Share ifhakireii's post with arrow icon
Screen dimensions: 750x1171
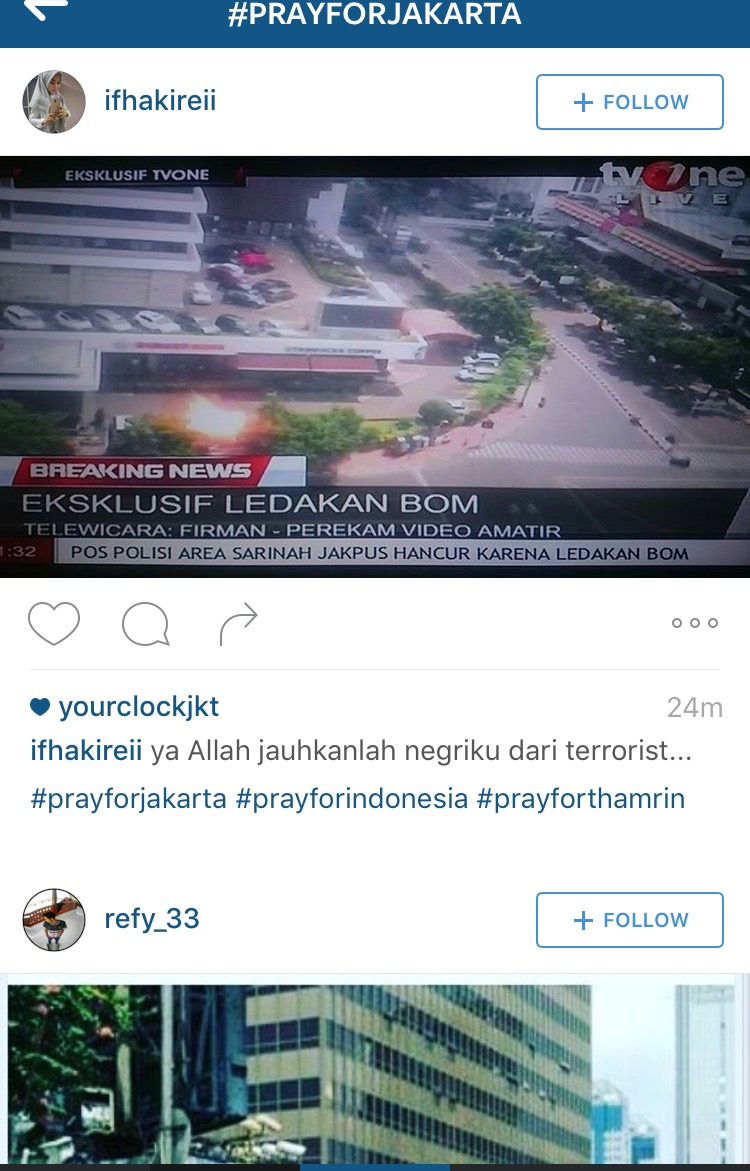(238, 624)
